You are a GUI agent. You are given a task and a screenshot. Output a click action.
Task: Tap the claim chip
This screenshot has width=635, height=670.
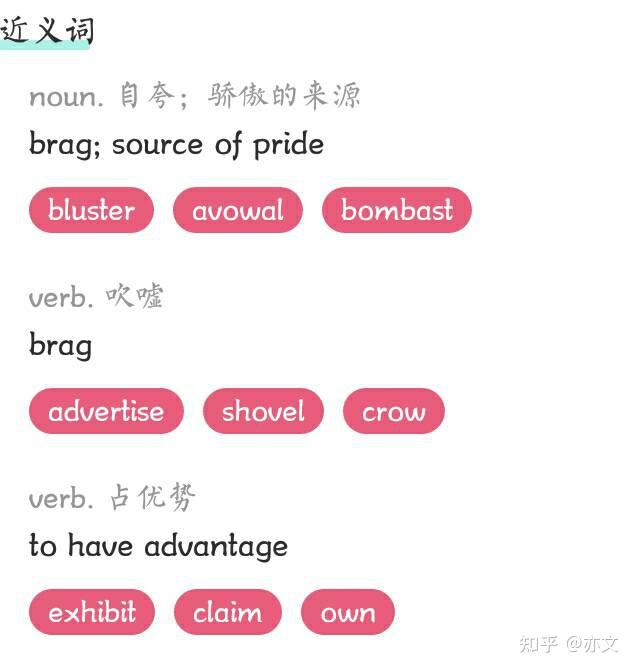(227, 612)
